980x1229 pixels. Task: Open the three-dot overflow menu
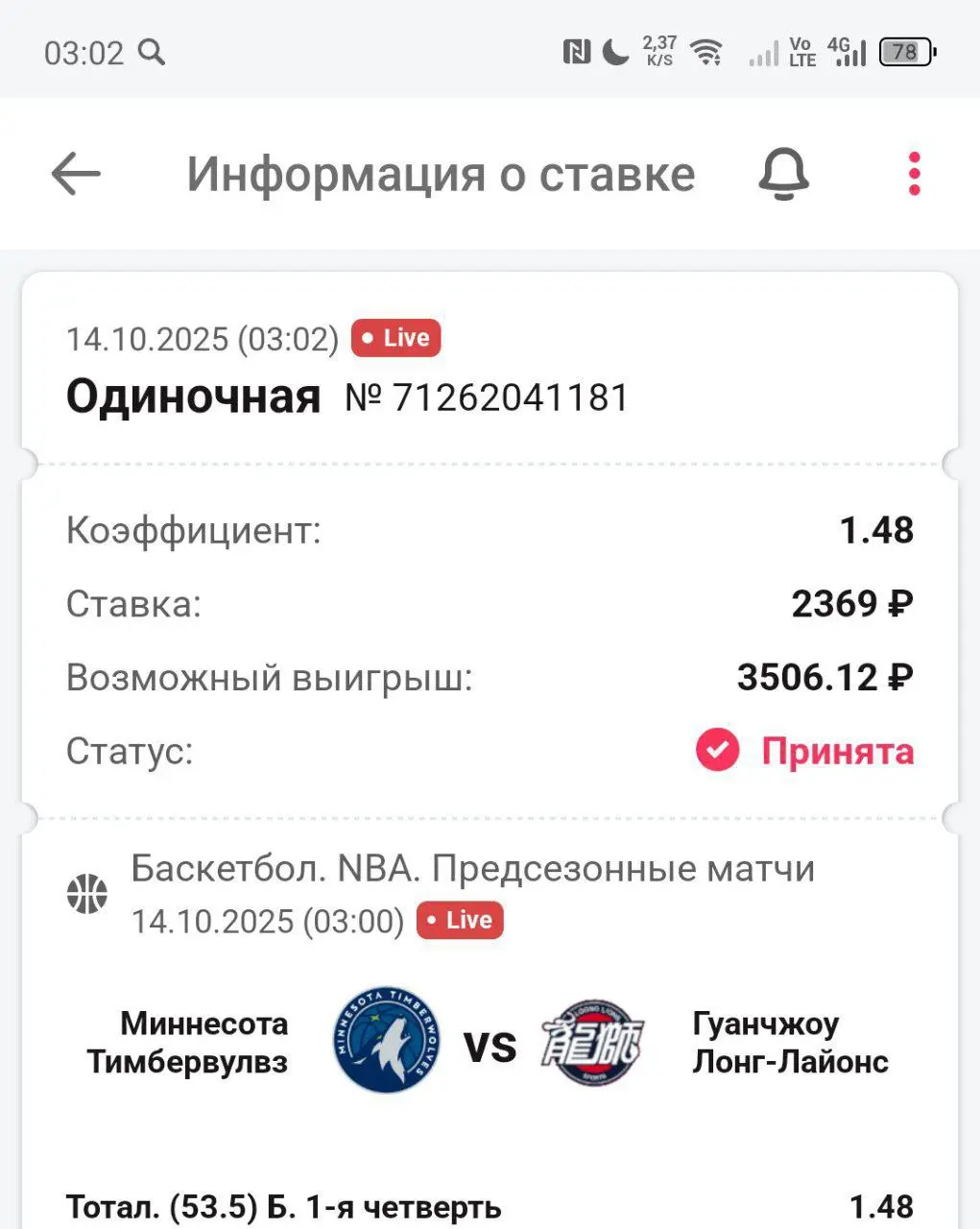914,174
